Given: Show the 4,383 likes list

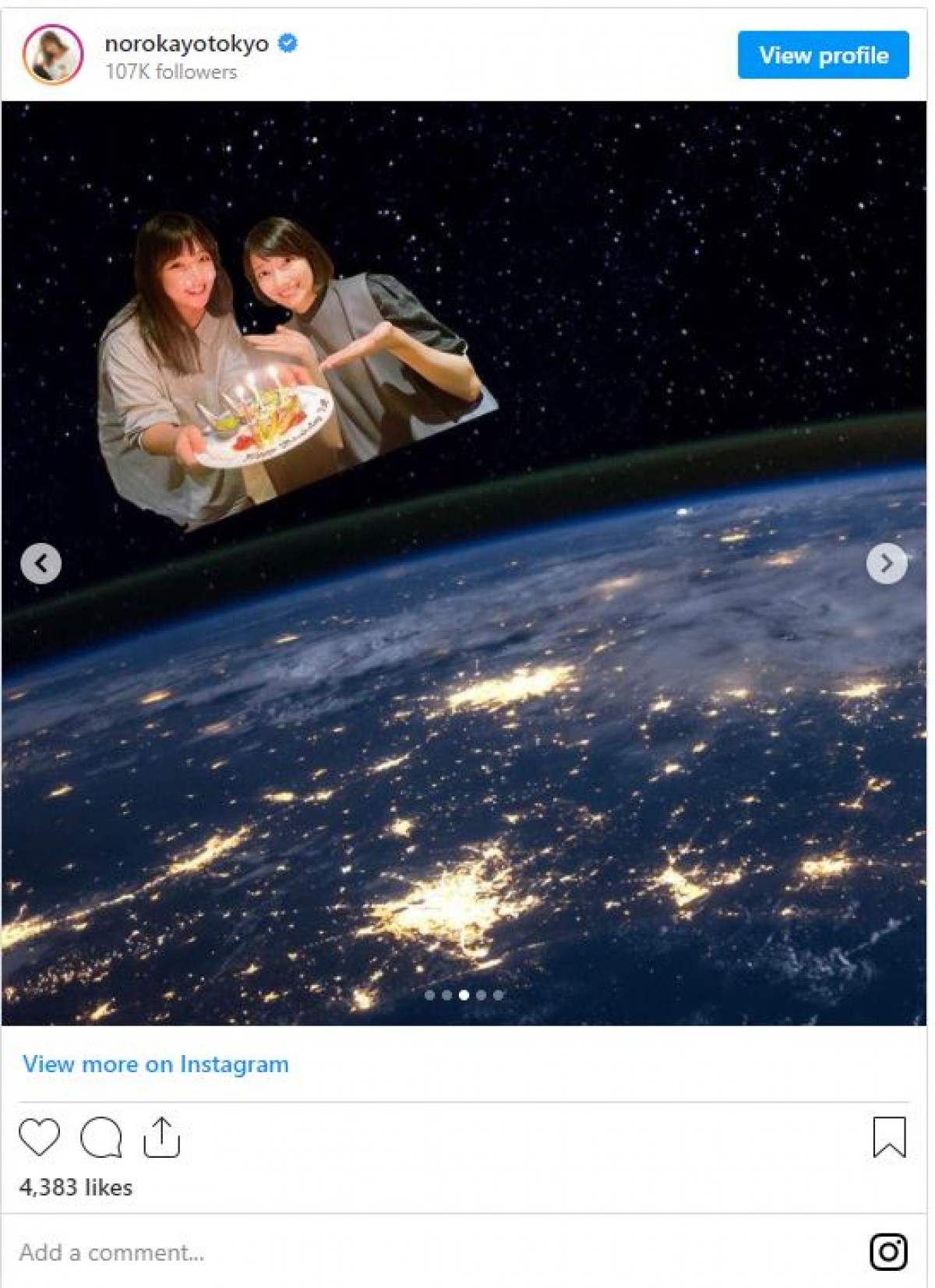Looking at the screenshot, I should [x=76, y=1187].
